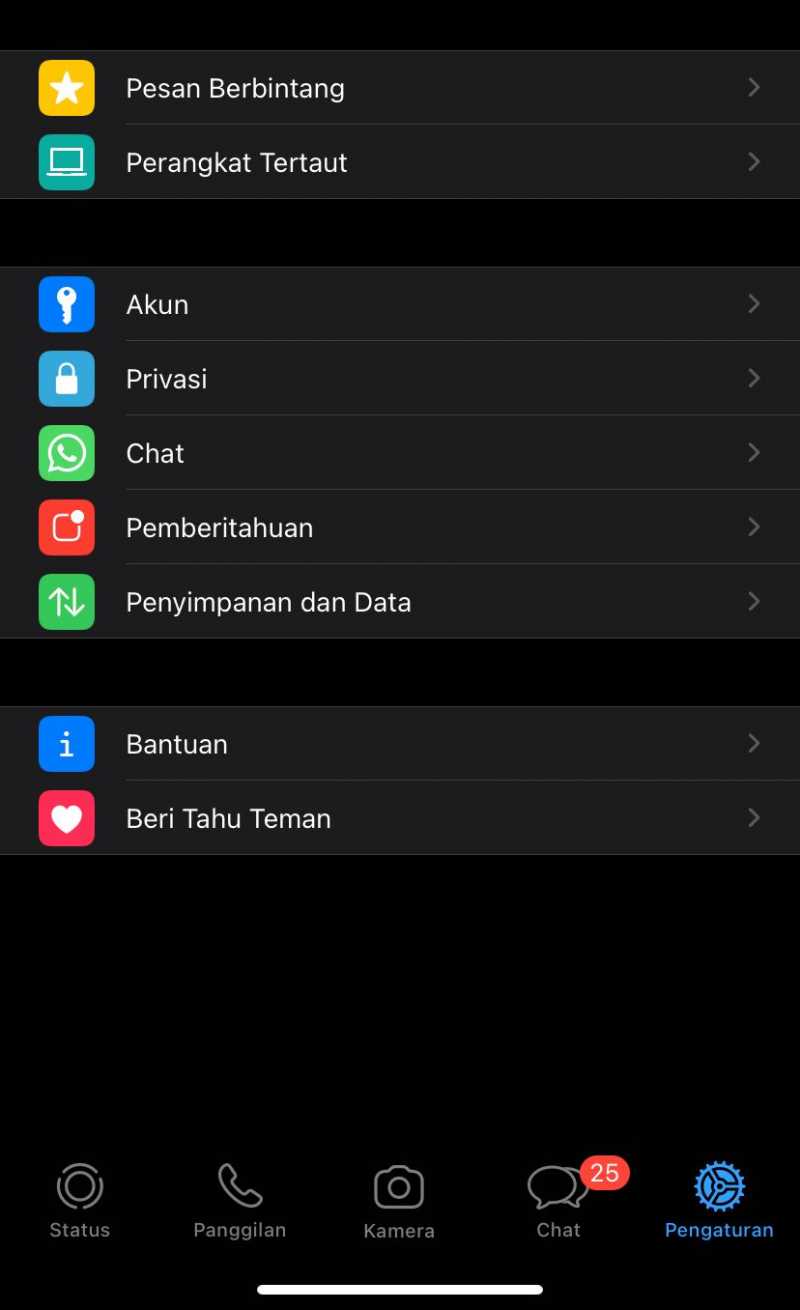Open Pemberitahuan settings

[400, 527]
